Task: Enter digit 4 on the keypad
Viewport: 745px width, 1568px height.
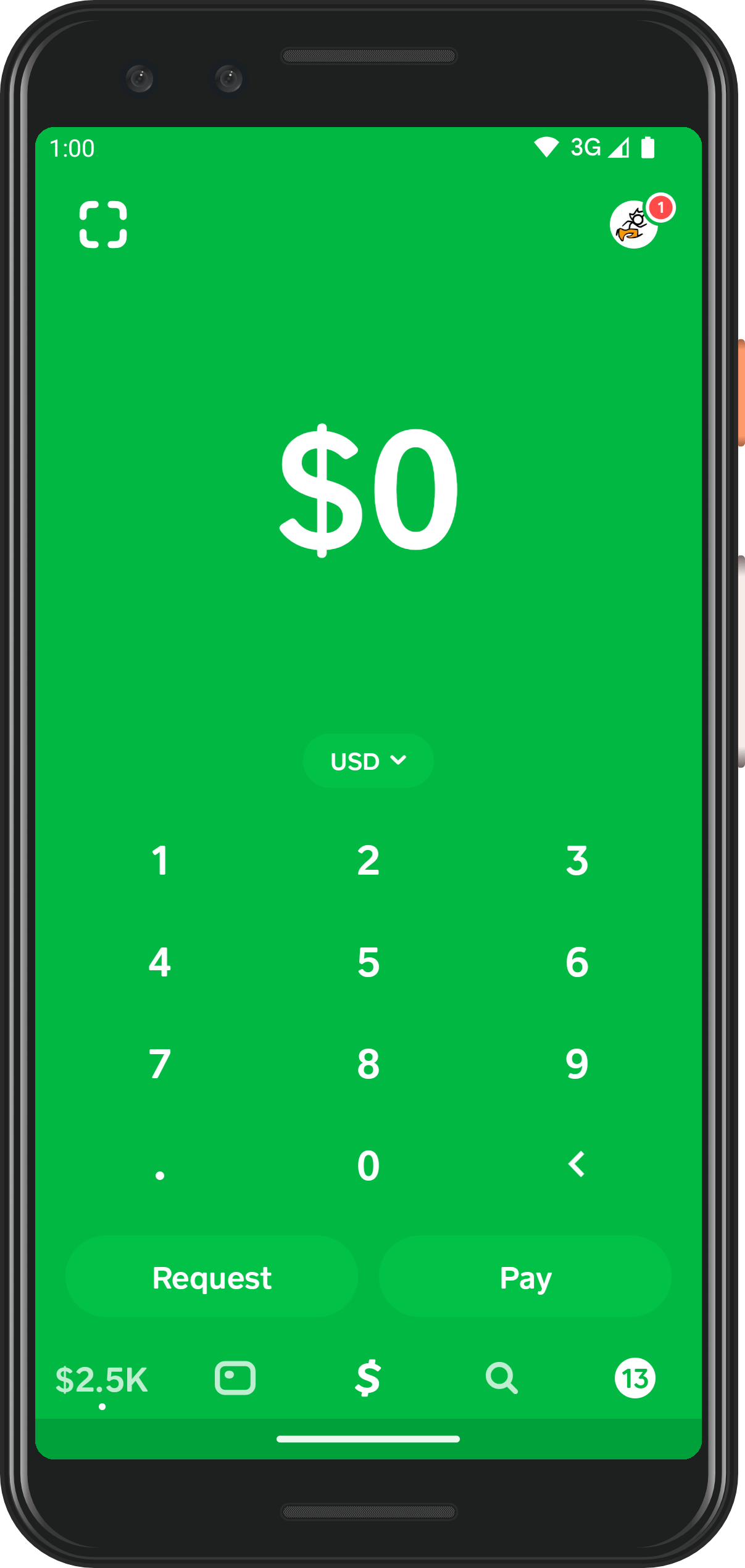Action: (x=160, y=962)
